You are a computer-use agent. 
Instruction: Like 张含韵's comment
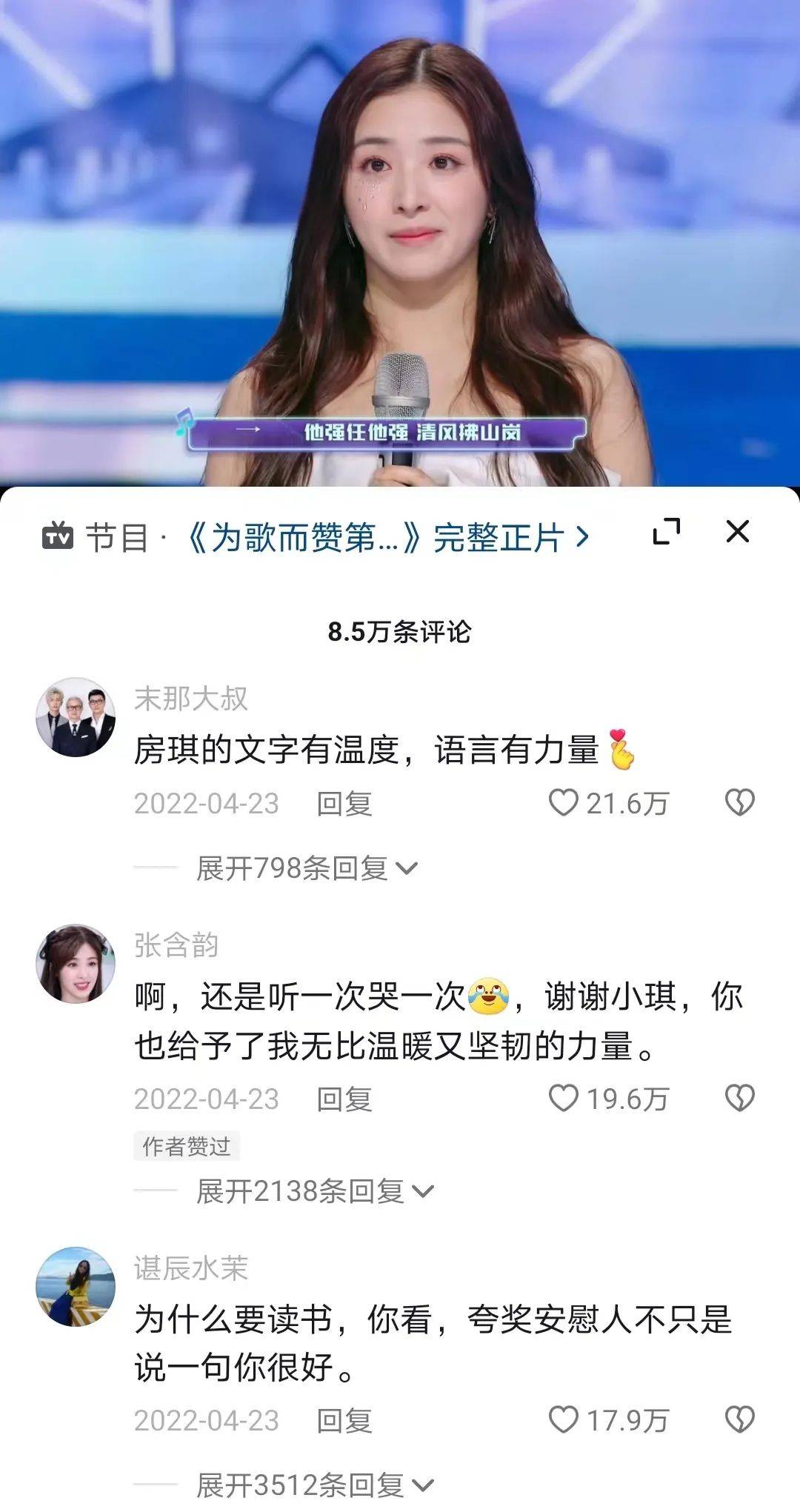(x=564, y=1098)
